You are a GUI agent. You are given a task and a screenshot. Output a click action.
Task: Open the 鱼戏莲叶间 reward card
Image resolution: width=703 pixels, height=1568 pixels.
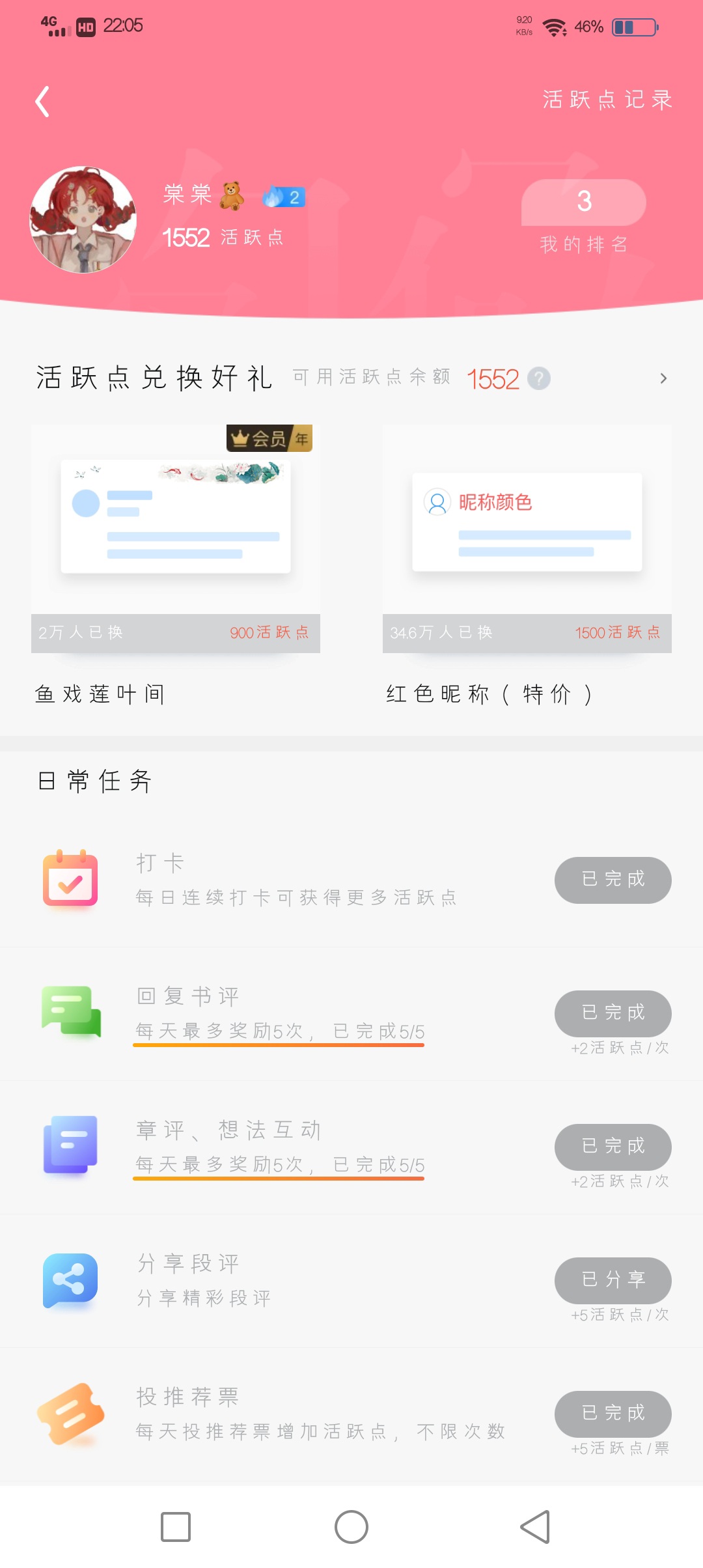coord(176,539)
